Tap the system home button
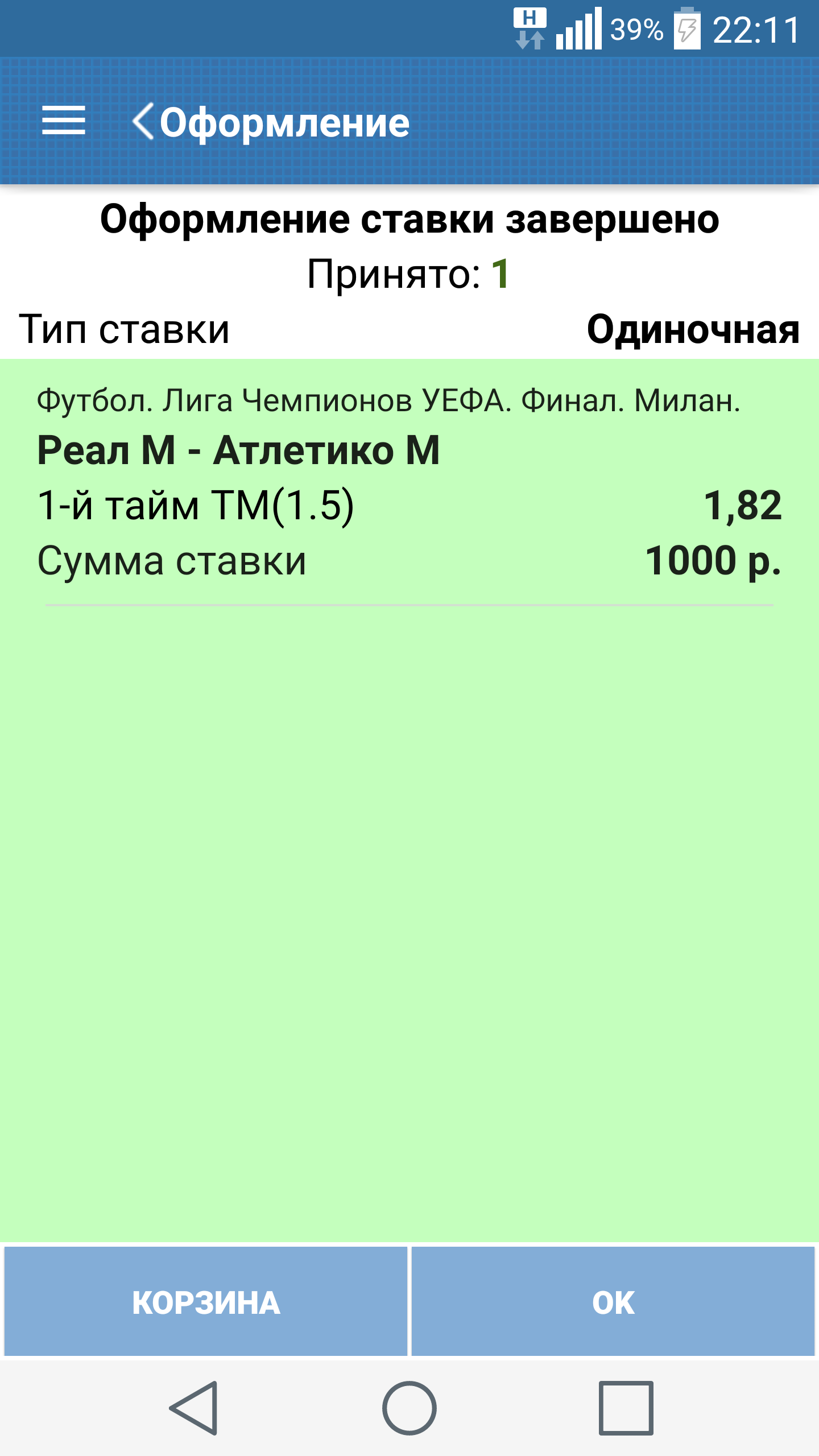 coord(409,1408)
